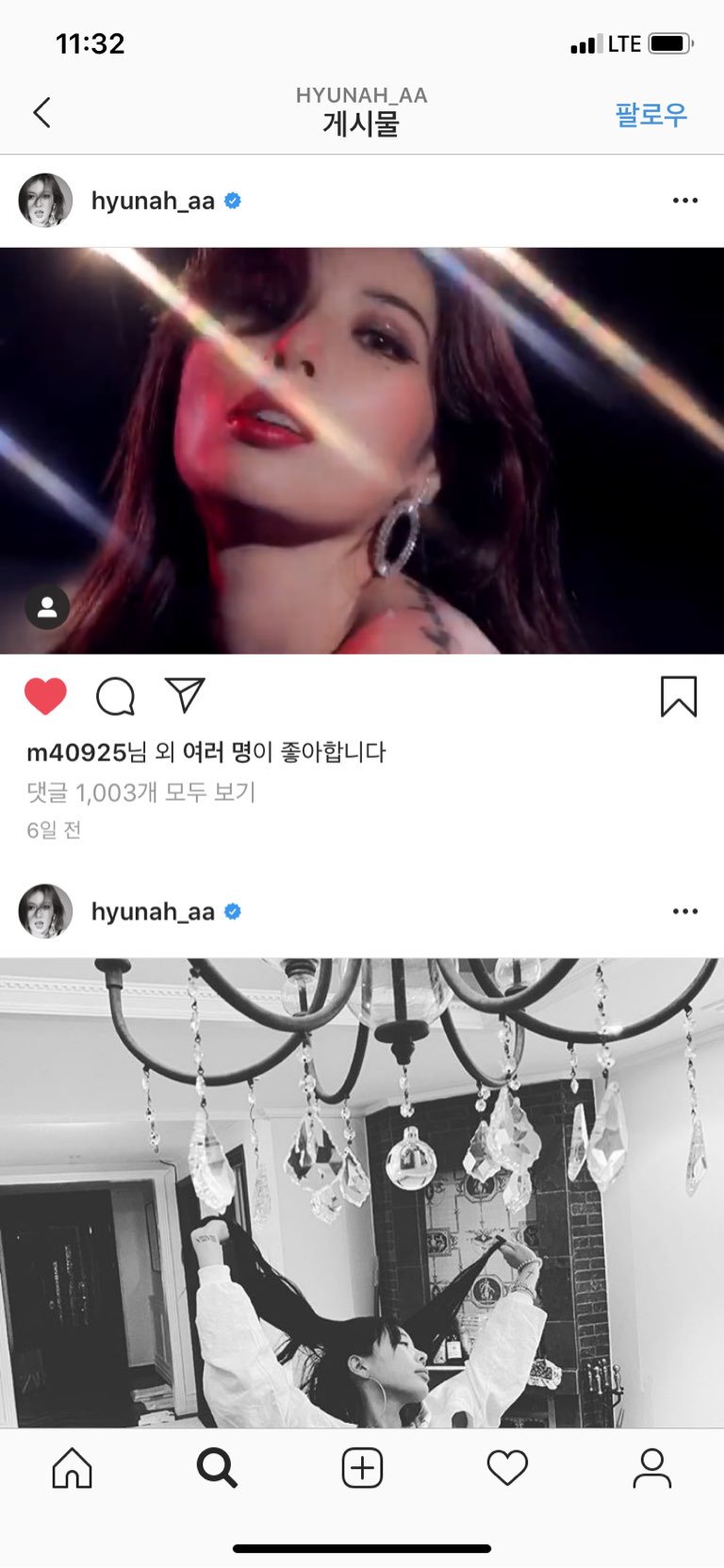Switch to the Home tab
The image size is (724, 1568).
[73, 1468]
